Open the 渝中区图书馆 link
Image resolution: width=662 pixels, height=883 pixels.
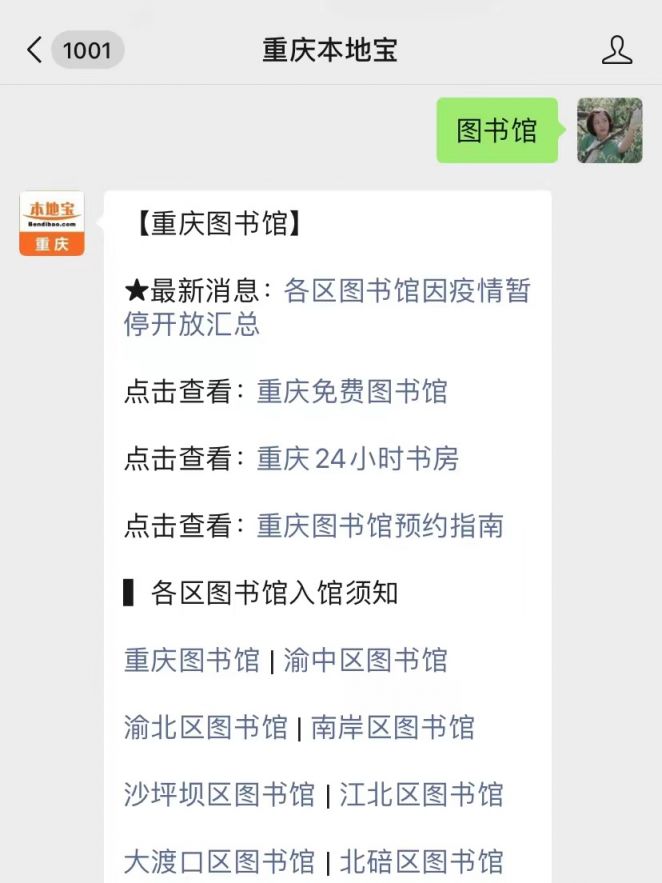[x=365, y=660]
